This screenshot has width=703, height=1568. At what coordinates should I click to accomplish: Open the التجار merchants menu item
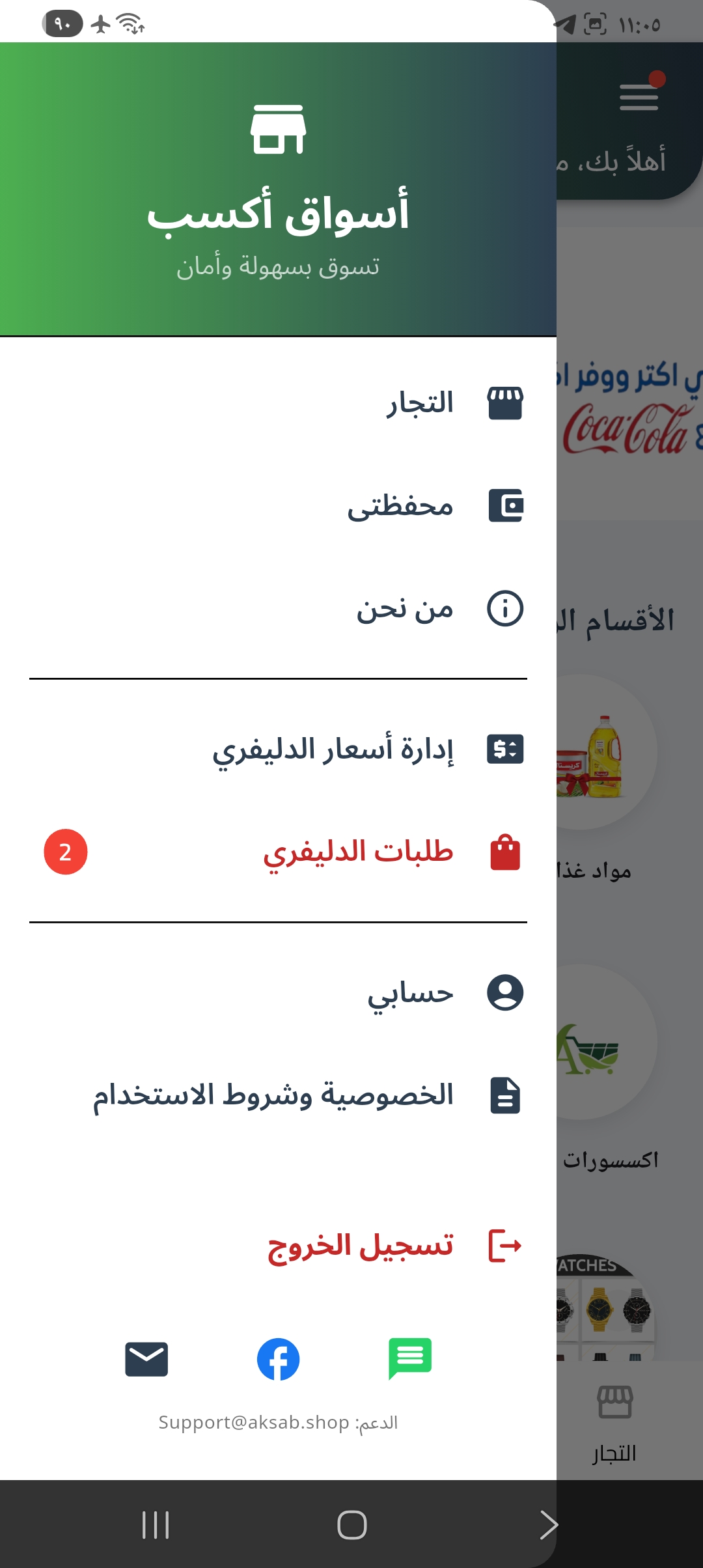tap(420, 403)
